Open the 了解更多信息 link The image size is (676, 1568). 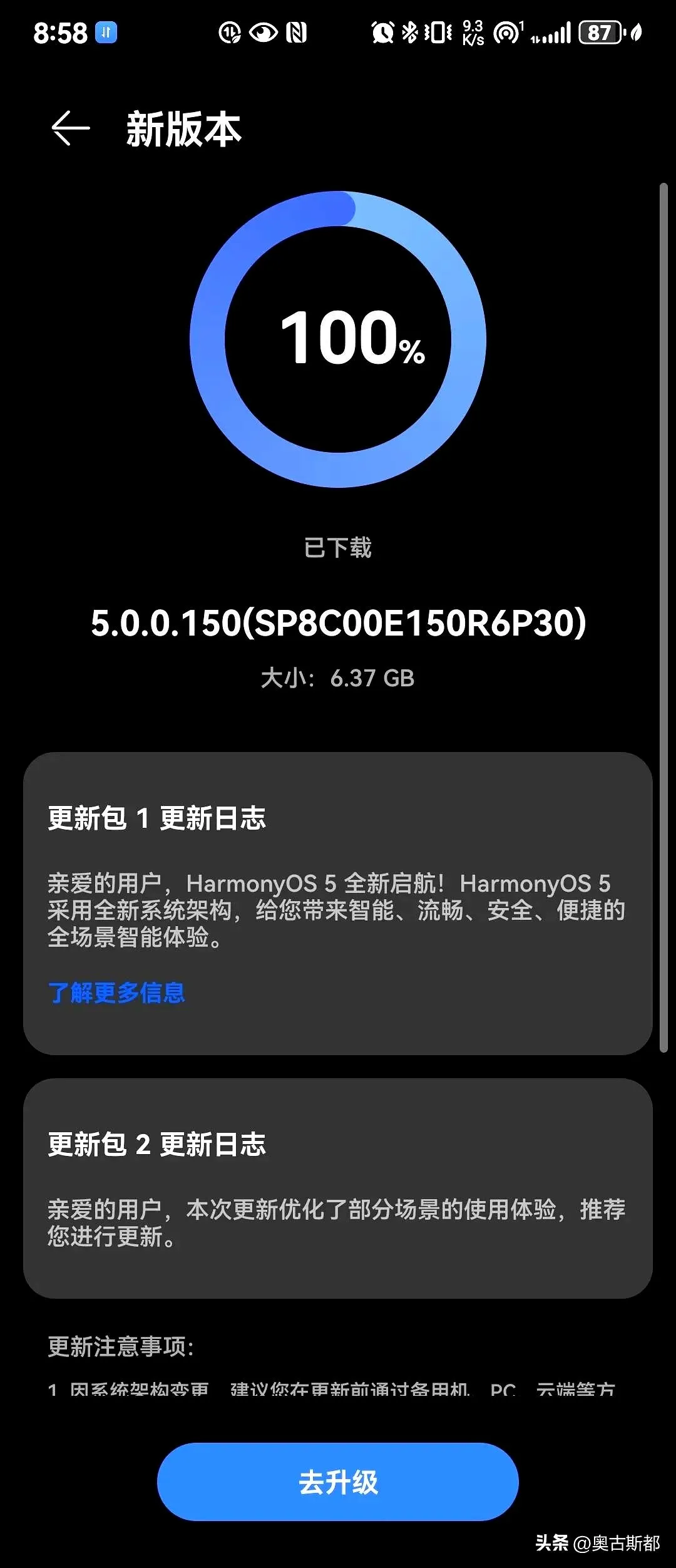click(x=116, y=993)
